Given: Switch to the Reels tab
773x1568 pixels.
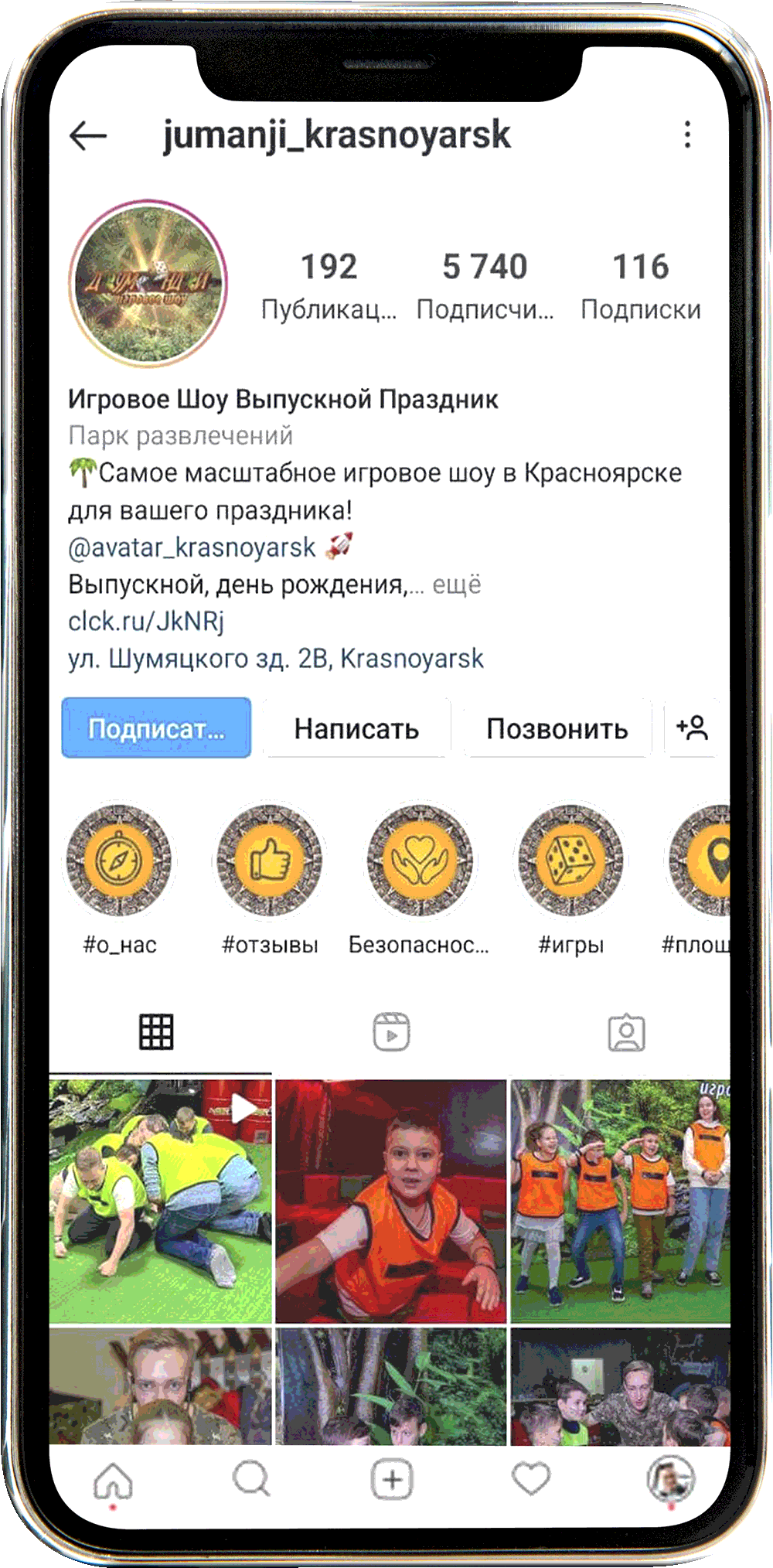Looking at the screenshot, I should [x=391, y=1032].
